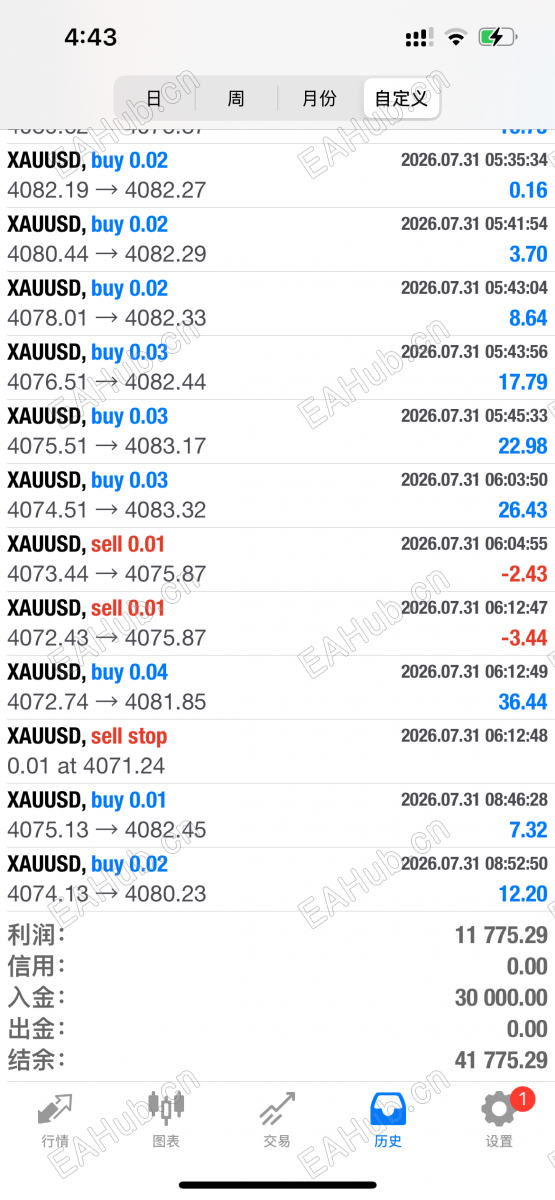555x1200 pixels.
Task: Expand the sell 0.01 trade with -3.44 loss
Action: coord(277,624)
